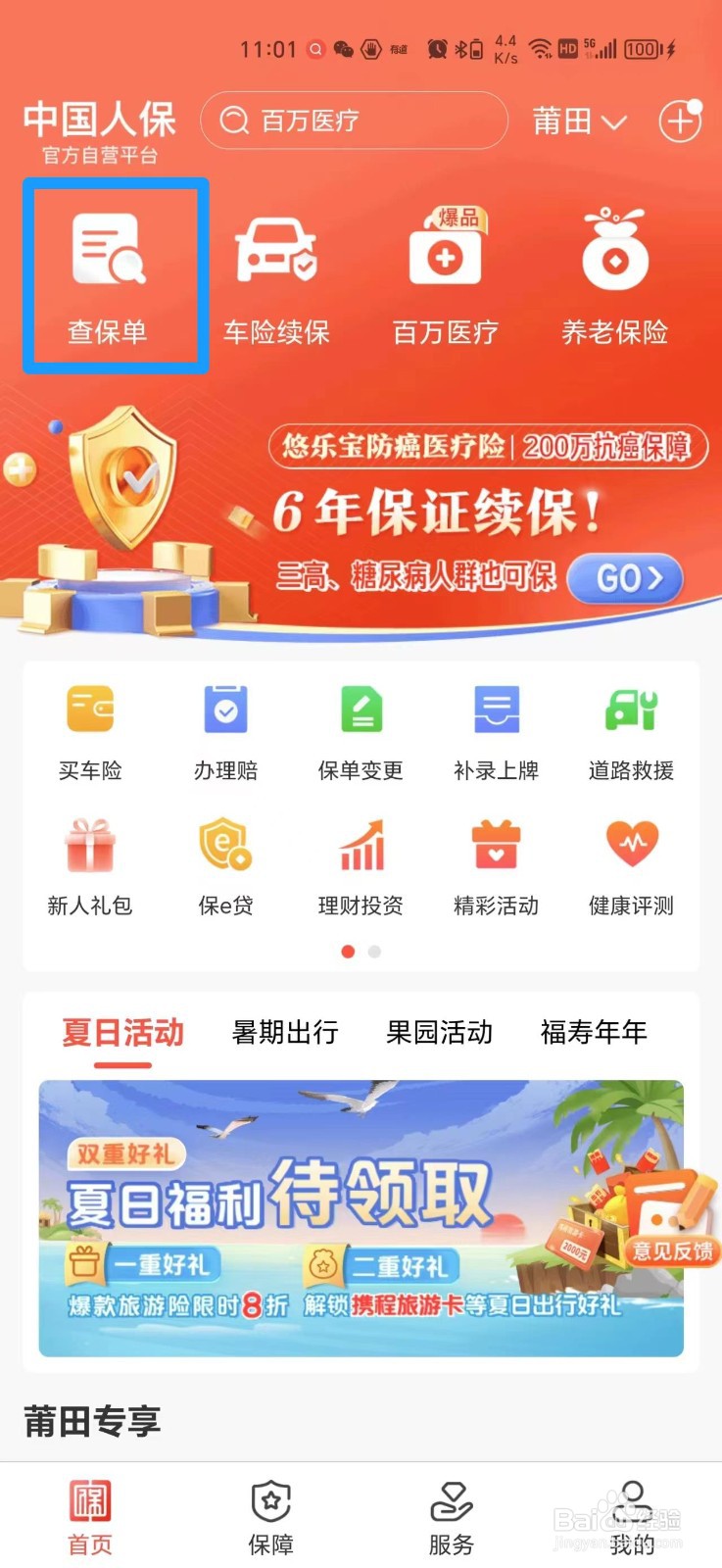
Task: Open the 我的 tab in bottom navigation
Action: click(631, 1514)
